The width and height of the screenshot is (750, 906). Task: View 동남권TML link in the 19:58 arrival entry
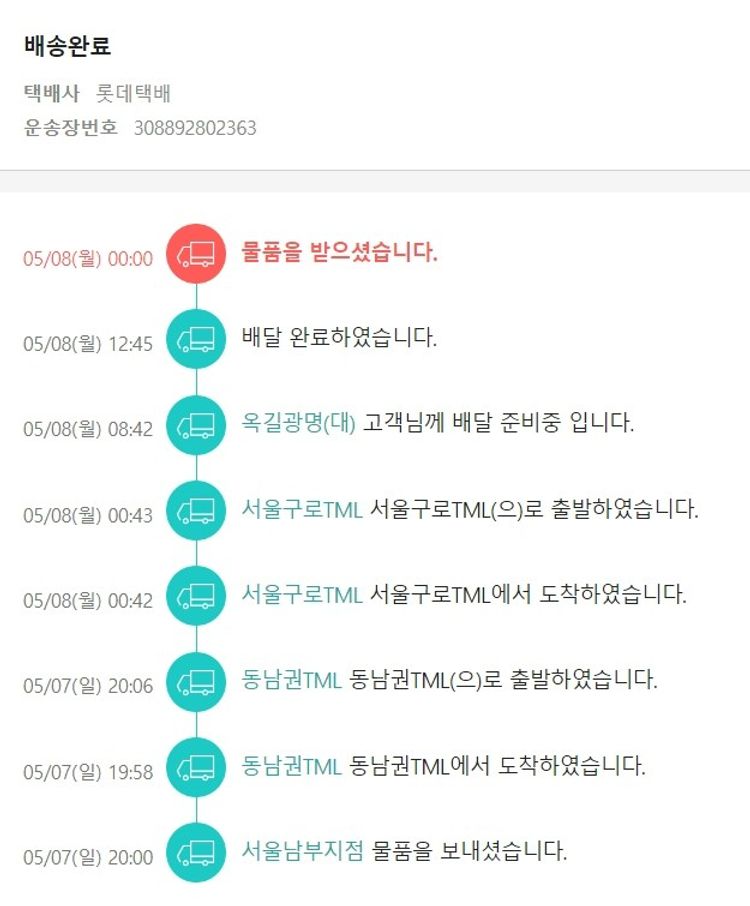coord(292,766)
